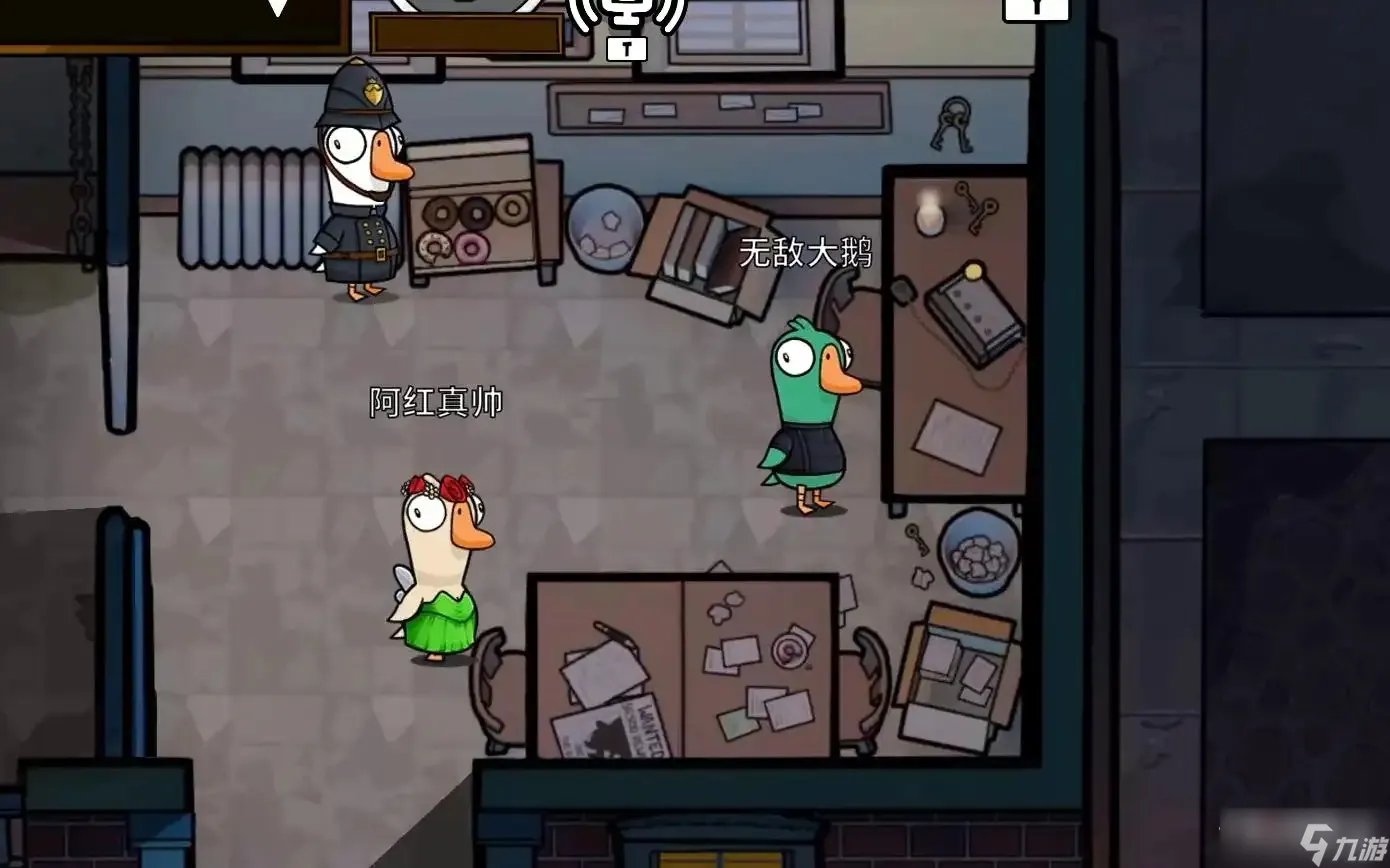Tap the microphone voice chat icon
The image size is (1390, 868).
click(626, 12)
